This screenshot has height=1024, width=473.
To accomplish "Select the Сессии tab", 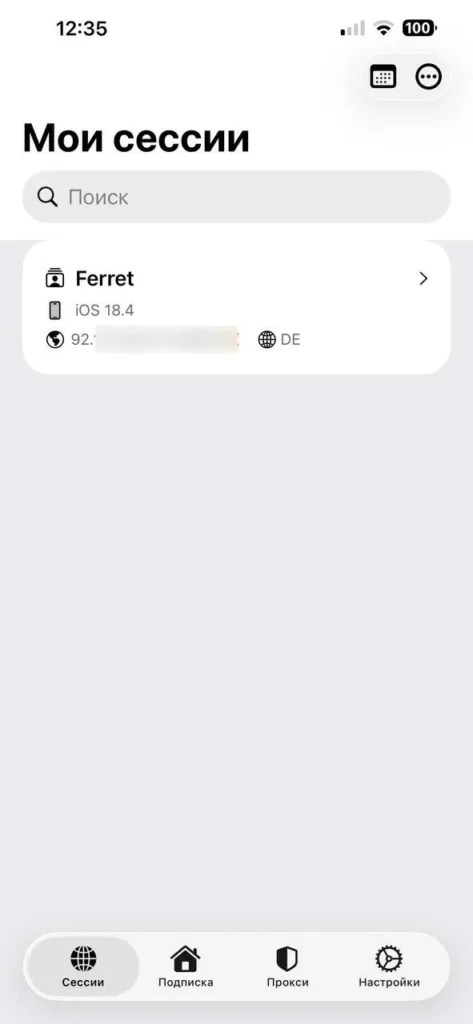I will pos(83,966).
